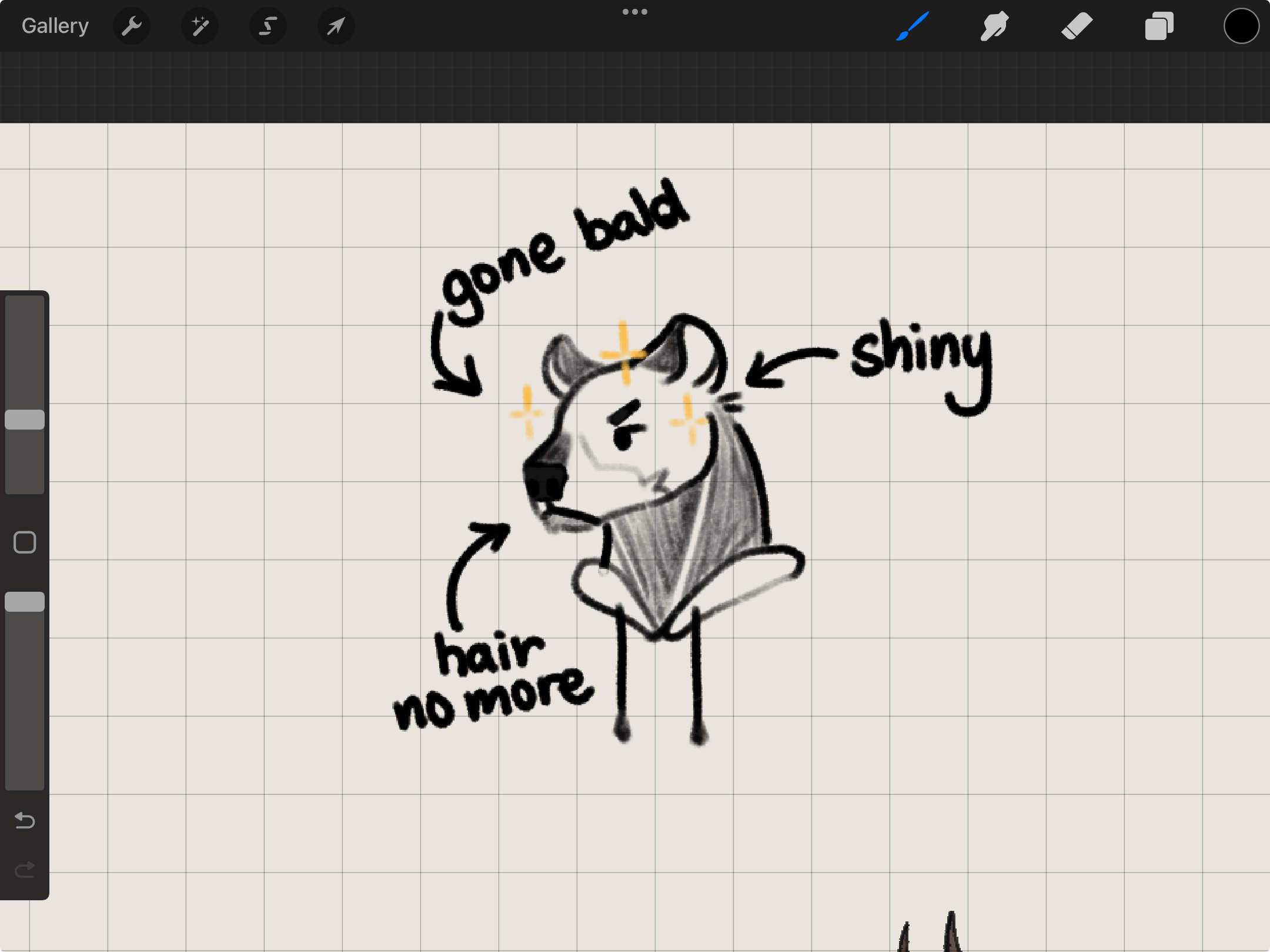Open the Selection tool

[x=268, y=26]
